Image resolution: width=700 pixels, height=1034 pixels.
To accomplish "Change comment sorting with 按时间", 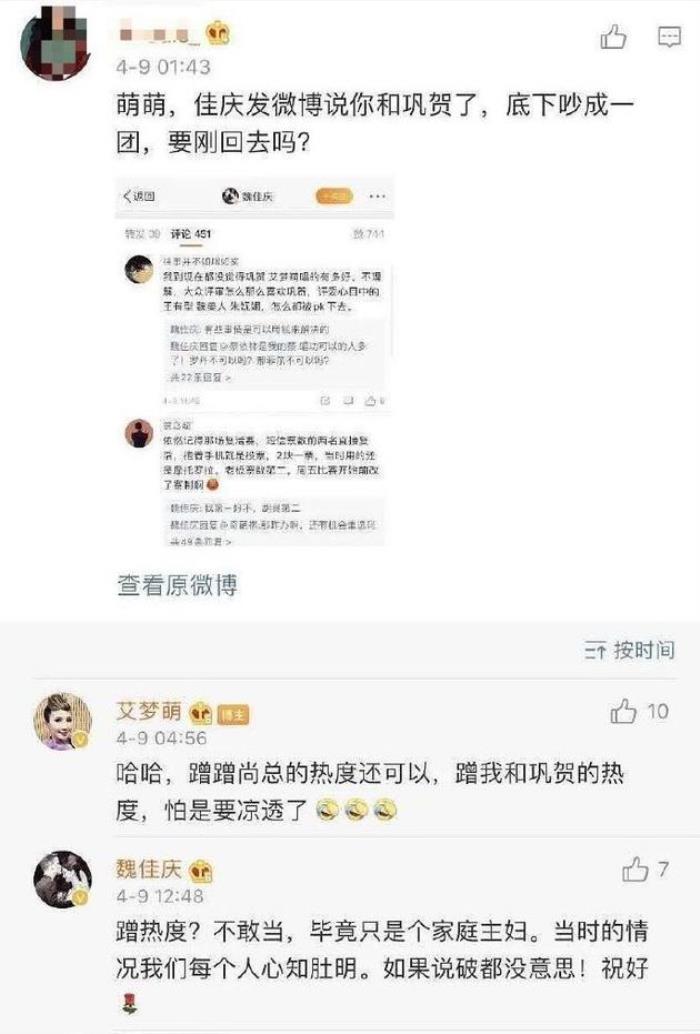I will click(x=630, y=650).
